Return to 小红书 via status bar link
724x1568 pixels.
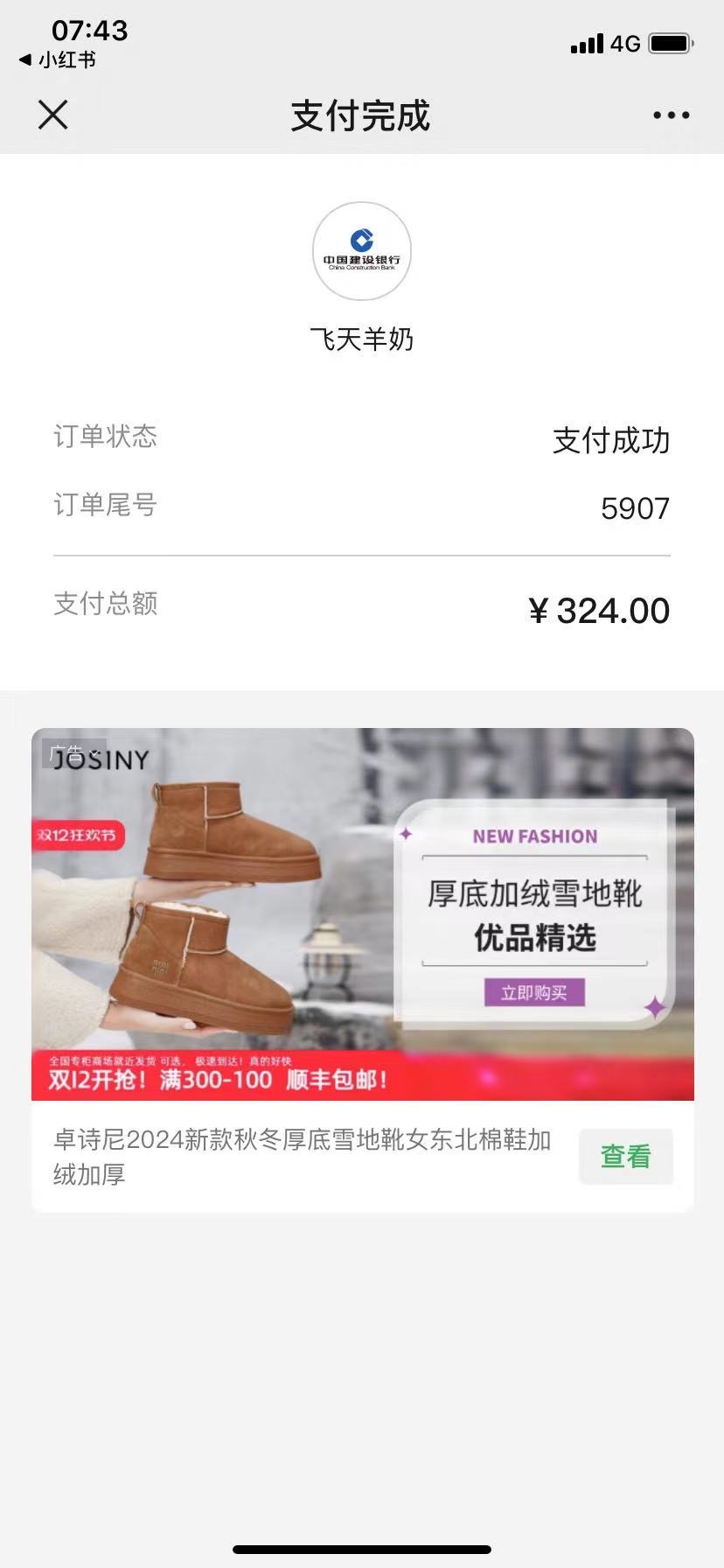click(58, 59)
